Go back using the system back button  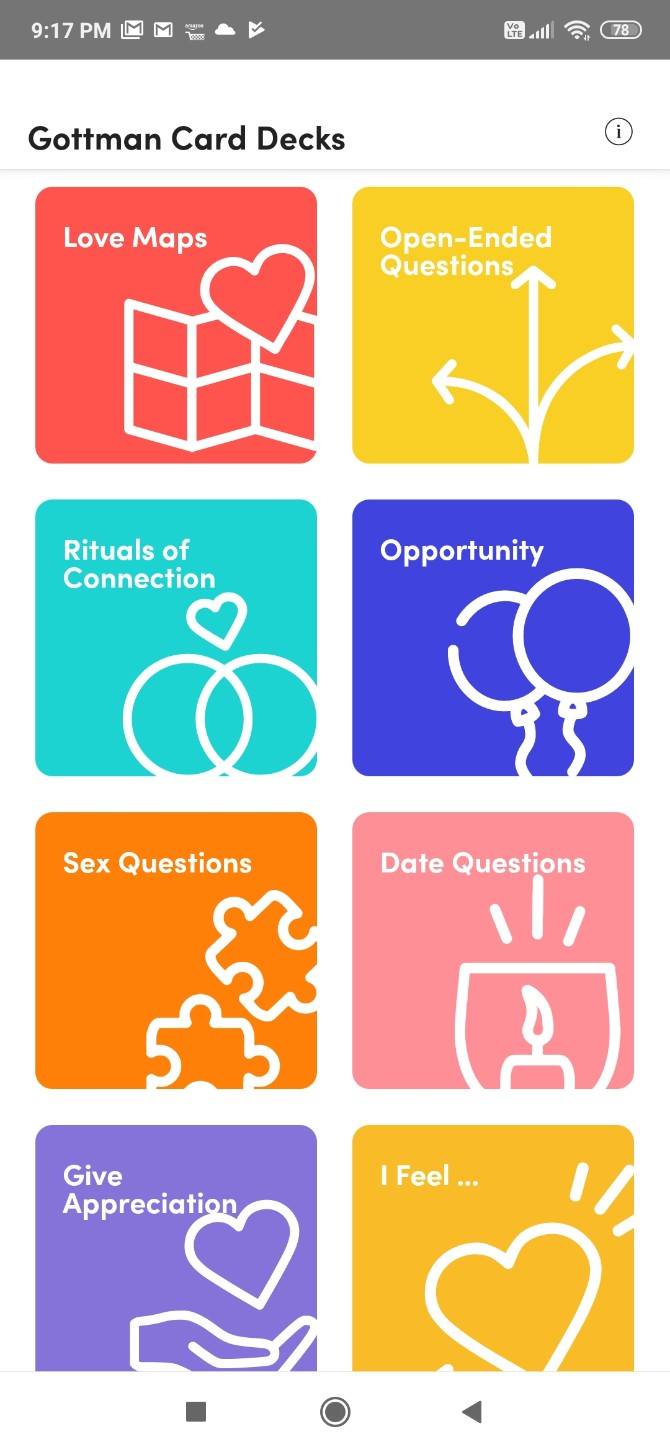[472, 1411]
